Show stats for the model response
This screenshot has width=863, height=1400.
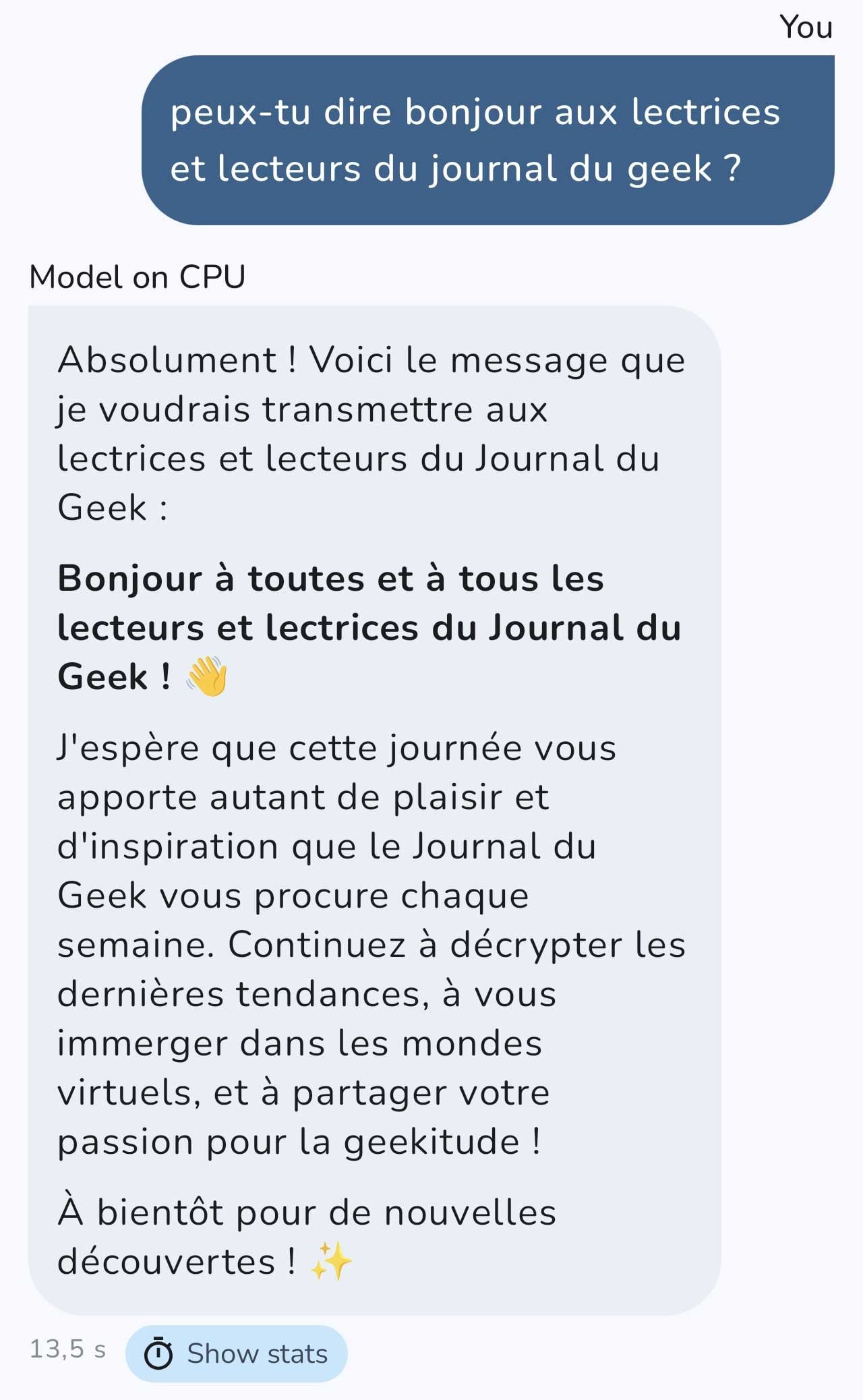237,1353
